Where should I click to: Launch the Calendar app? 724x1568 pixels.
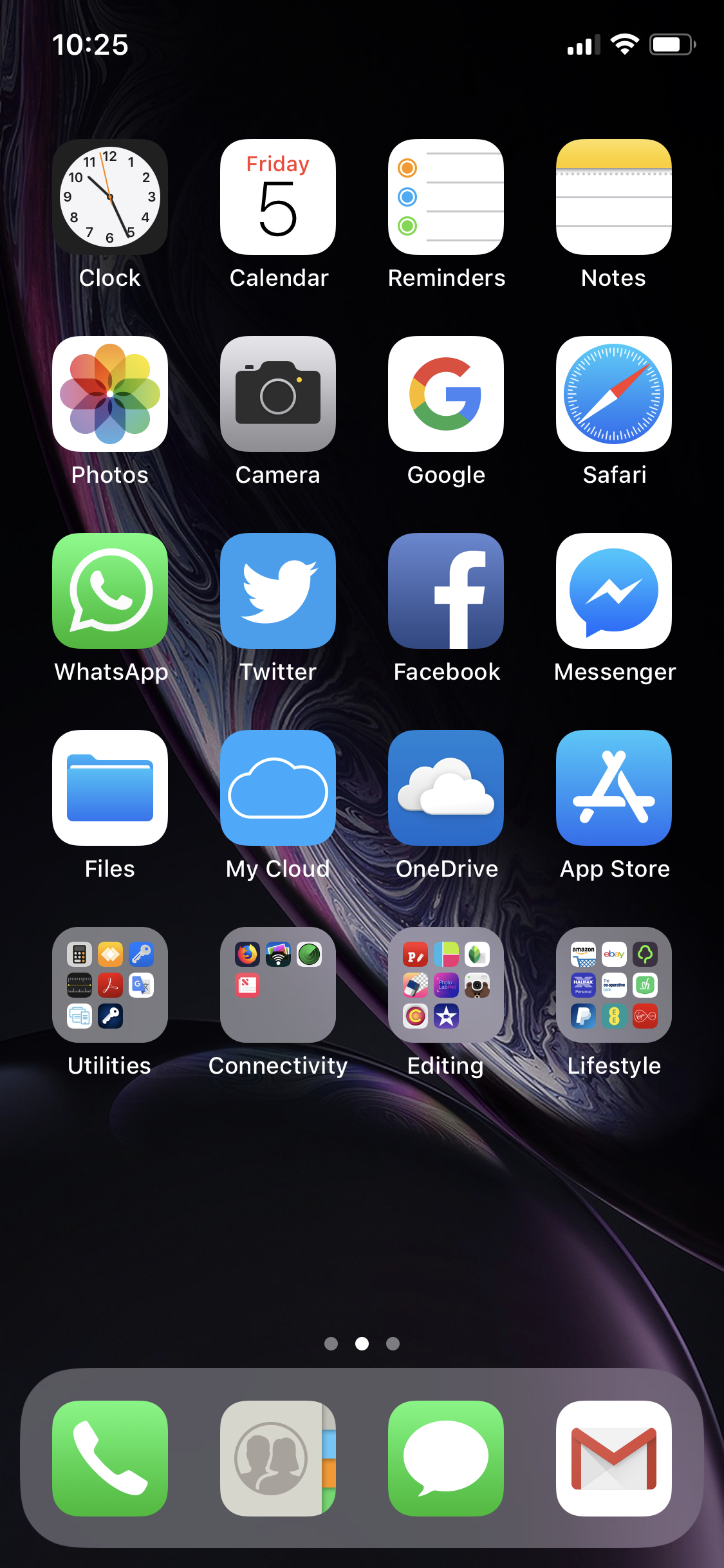click(x=278, y=197)
